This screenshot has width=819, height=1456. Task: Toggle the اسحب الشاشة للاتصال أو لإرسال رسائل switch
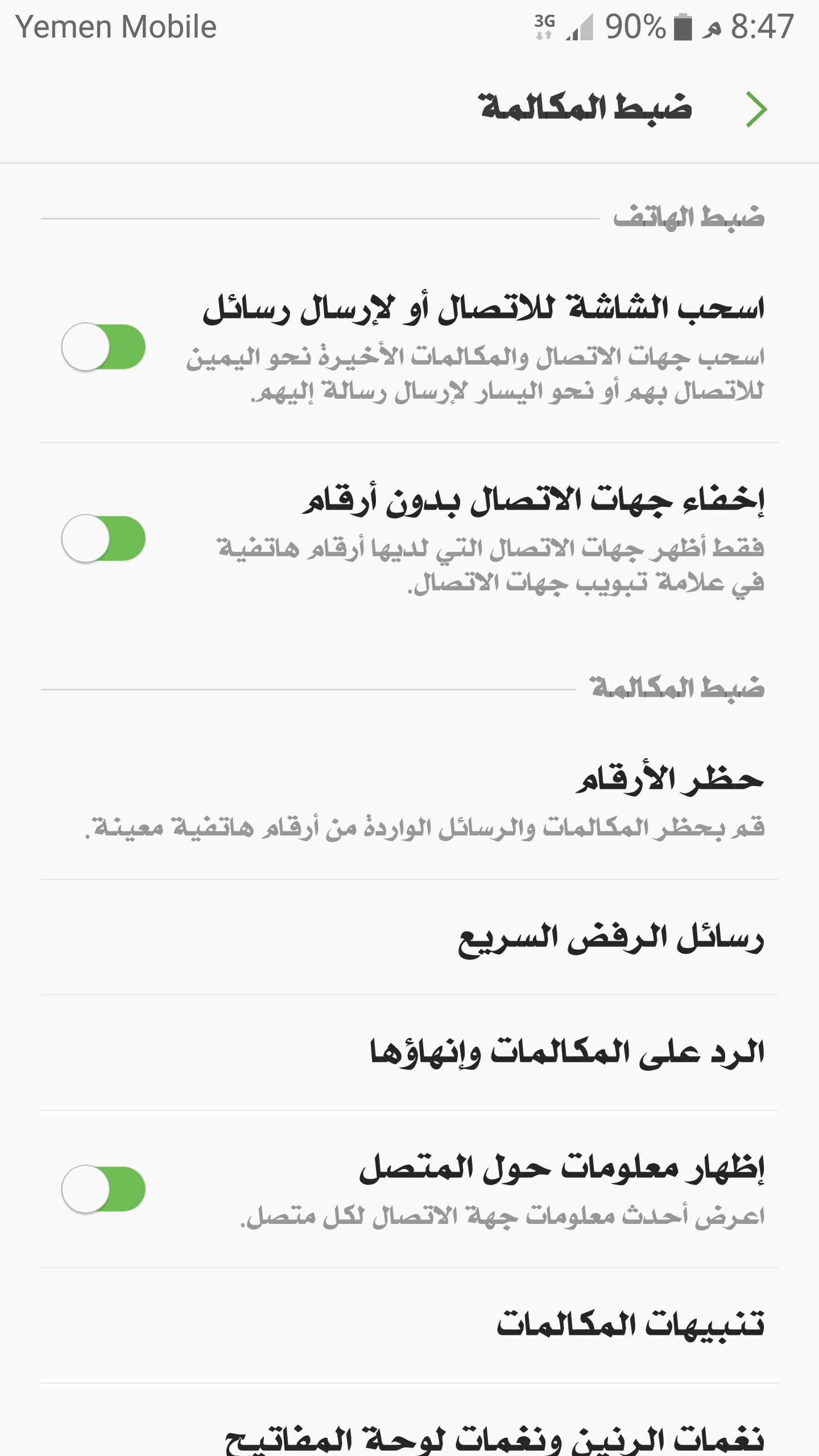(x=104, y=347)
